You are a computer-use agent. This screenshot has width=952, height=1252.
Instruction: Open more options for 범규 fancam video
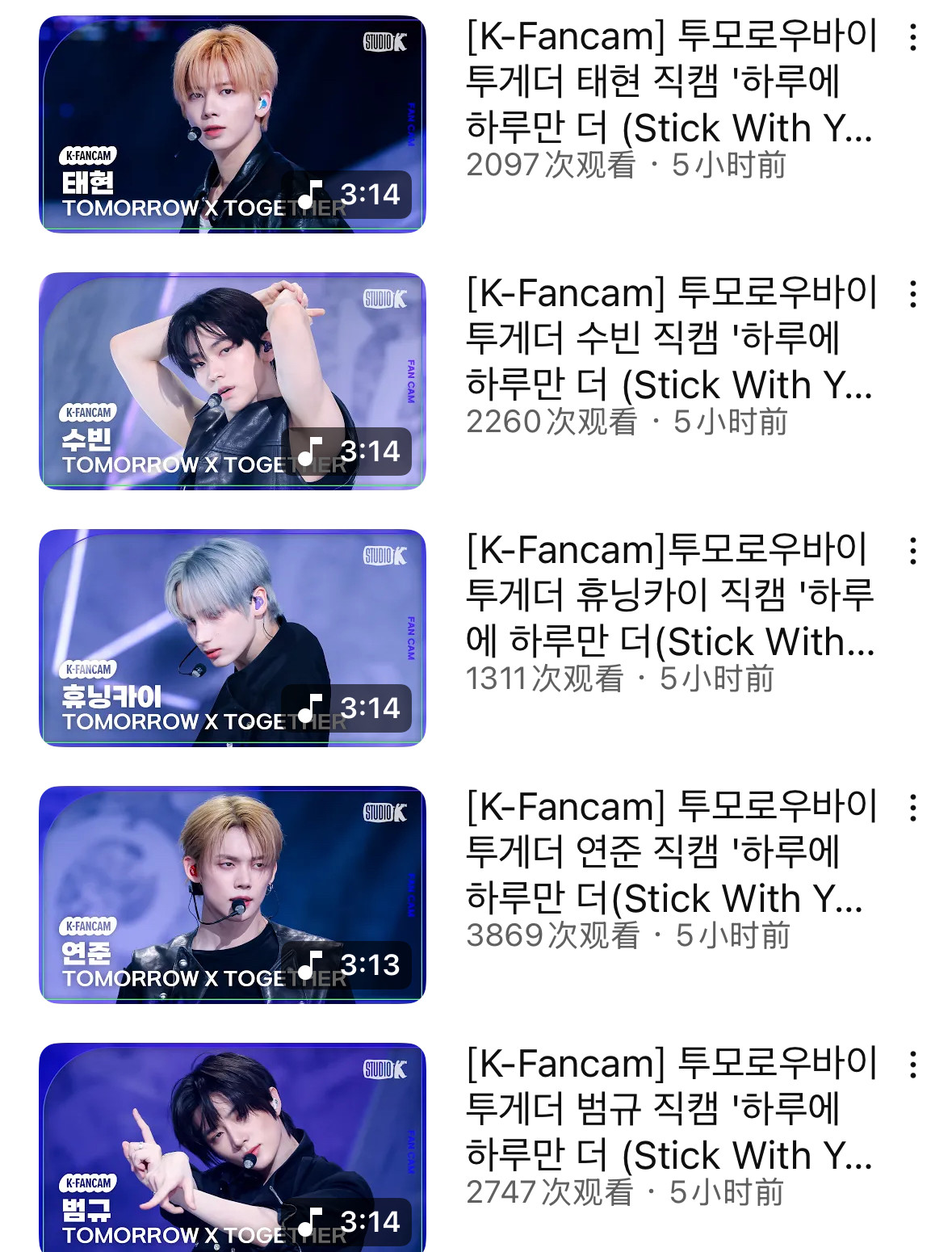click(x=912, y=1065)
